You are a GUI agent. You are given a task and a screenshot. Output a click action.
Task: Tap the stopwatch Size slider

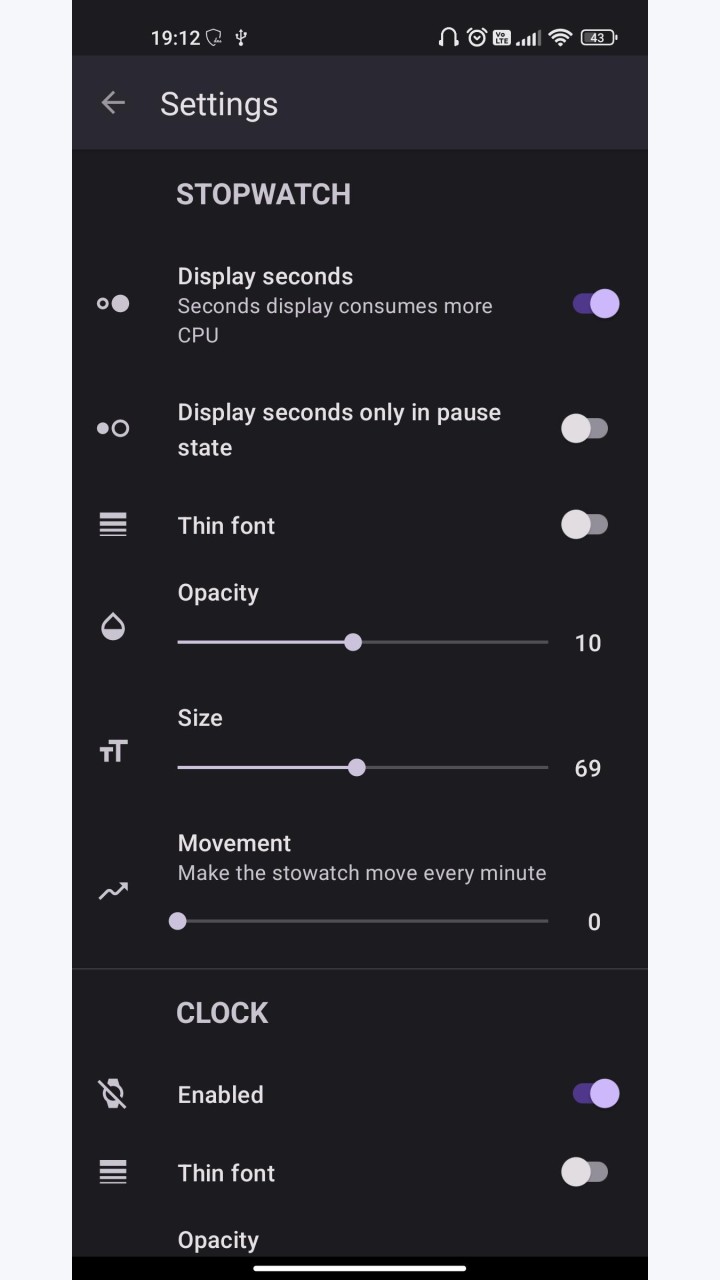(363, 768)
